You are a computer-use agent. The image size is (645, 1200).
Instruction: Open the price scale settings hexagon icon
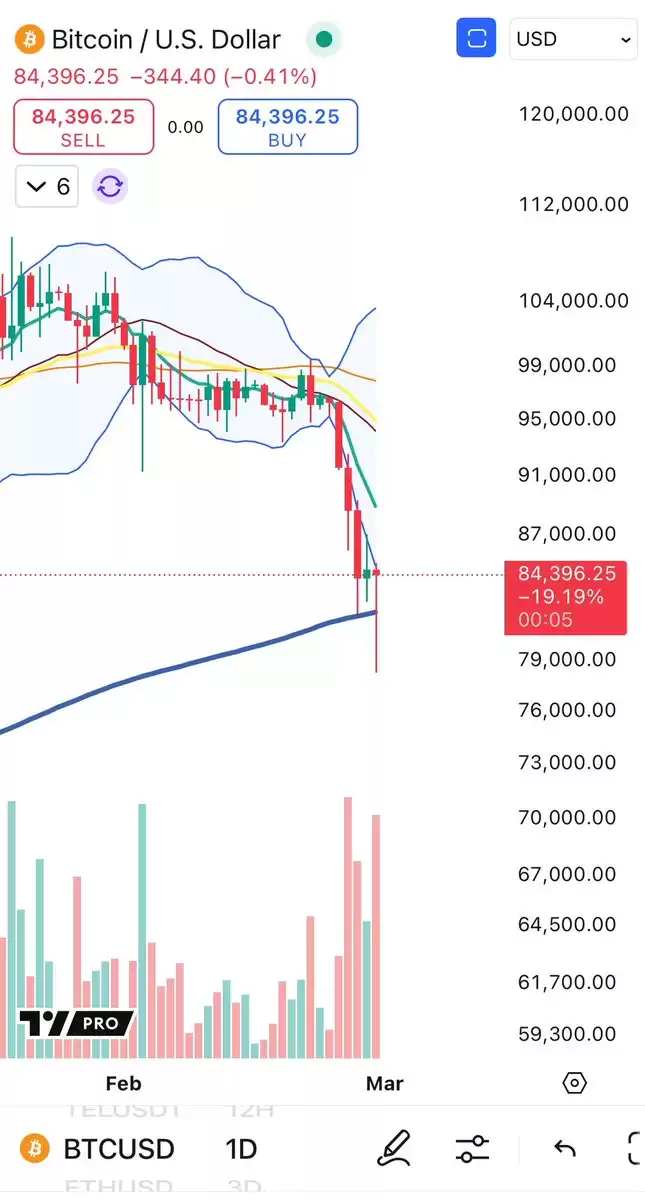point(574,1083)
